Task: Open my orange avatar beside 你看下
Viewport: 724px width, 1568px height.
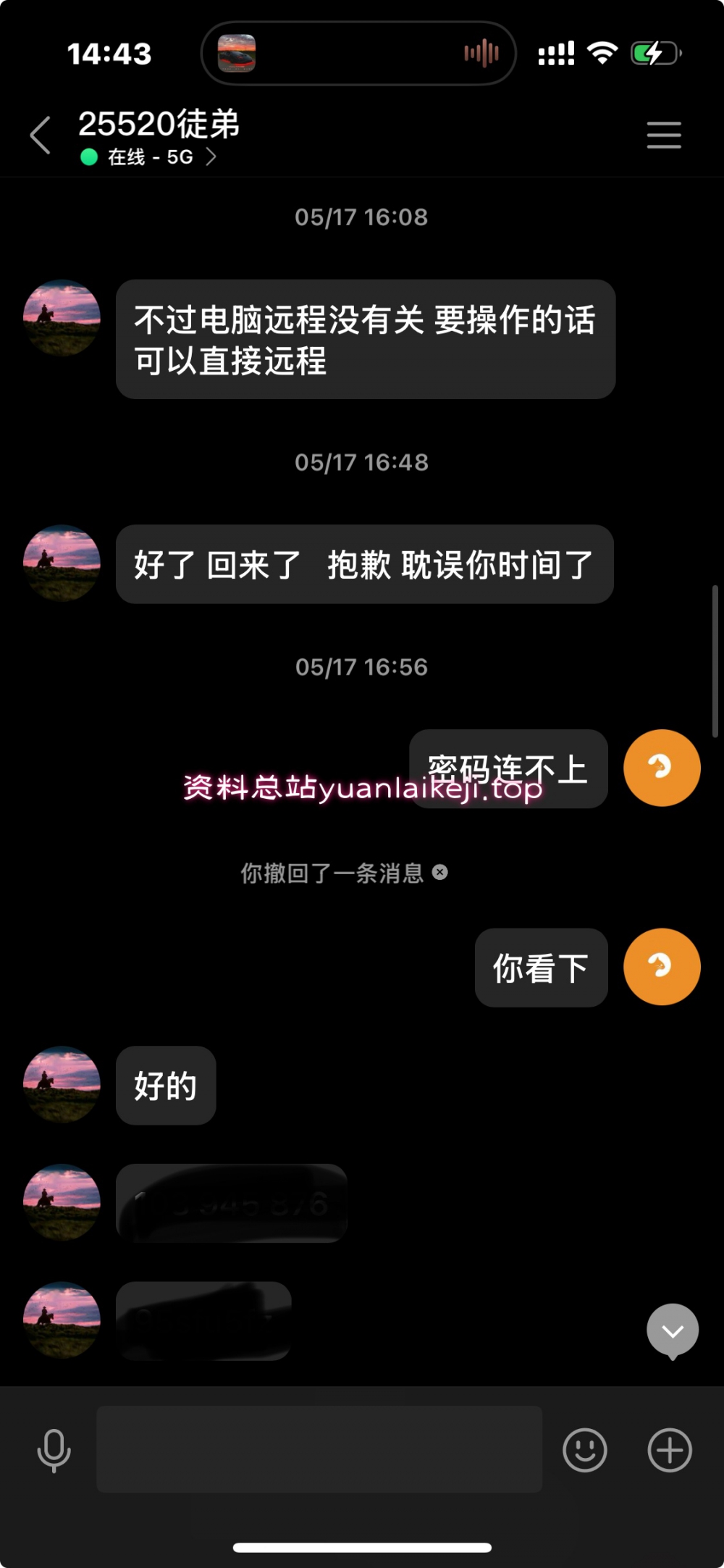Action: [662, 967]
